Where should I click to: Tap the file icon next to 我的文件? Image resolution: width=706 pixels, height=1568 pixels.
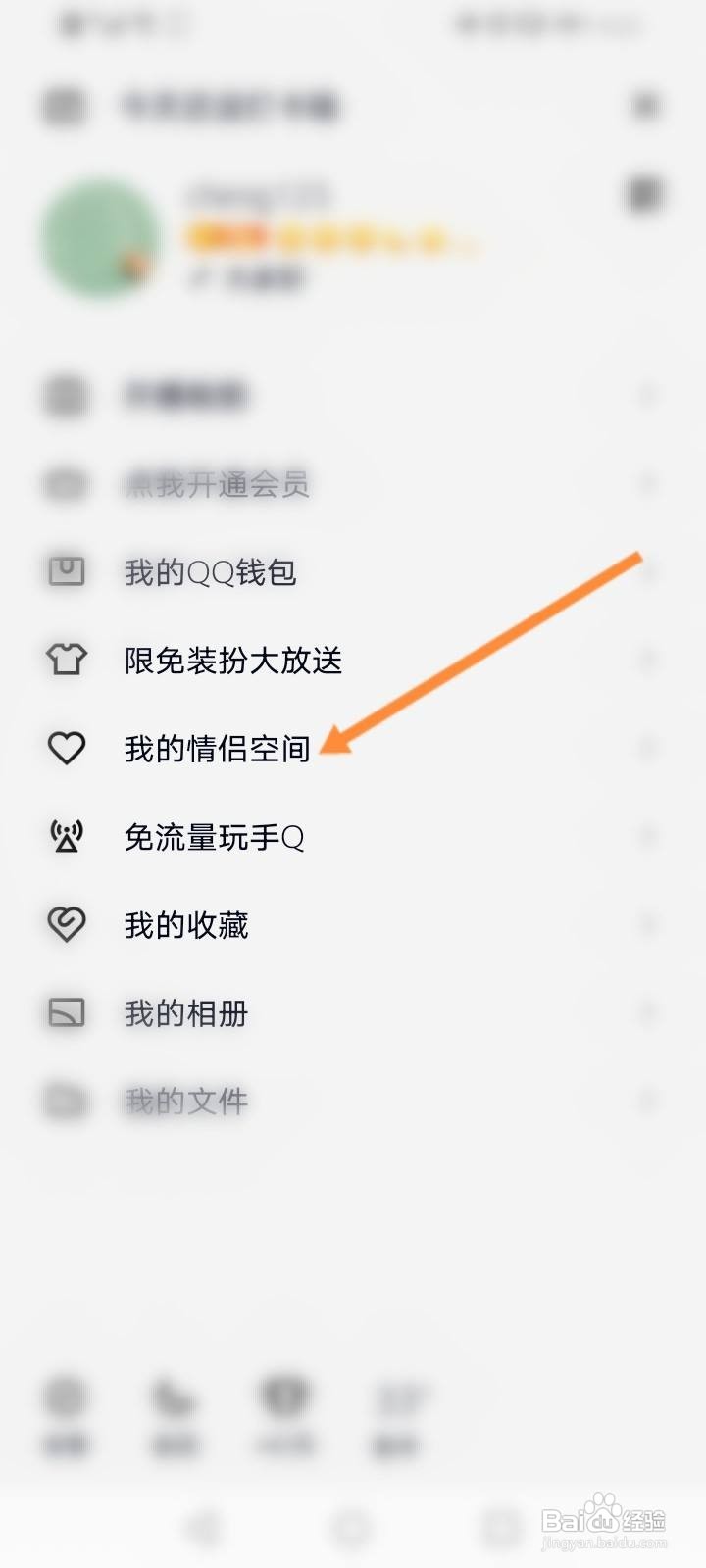click(x=65, y=1101)
